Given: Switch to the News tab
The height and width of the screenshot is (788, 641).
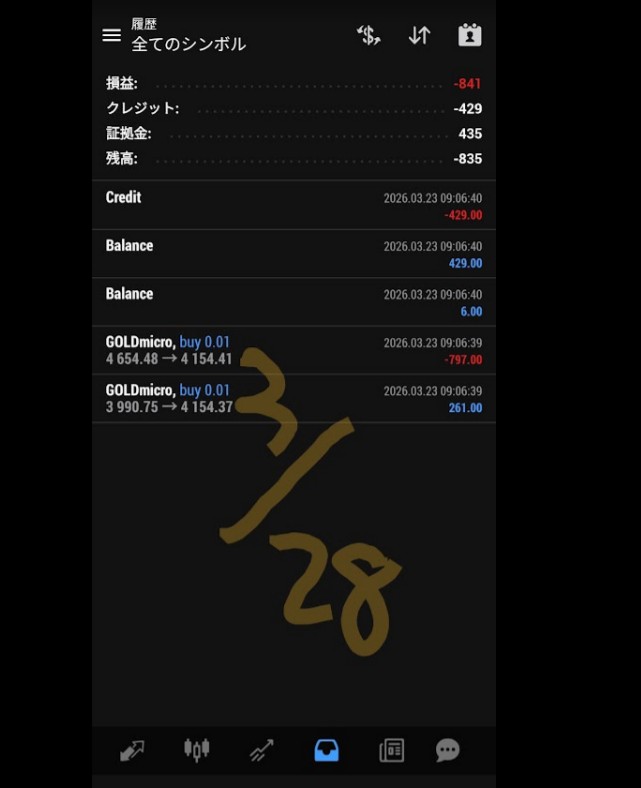Looking at the screenshot, I should click(x=391, y=750).
